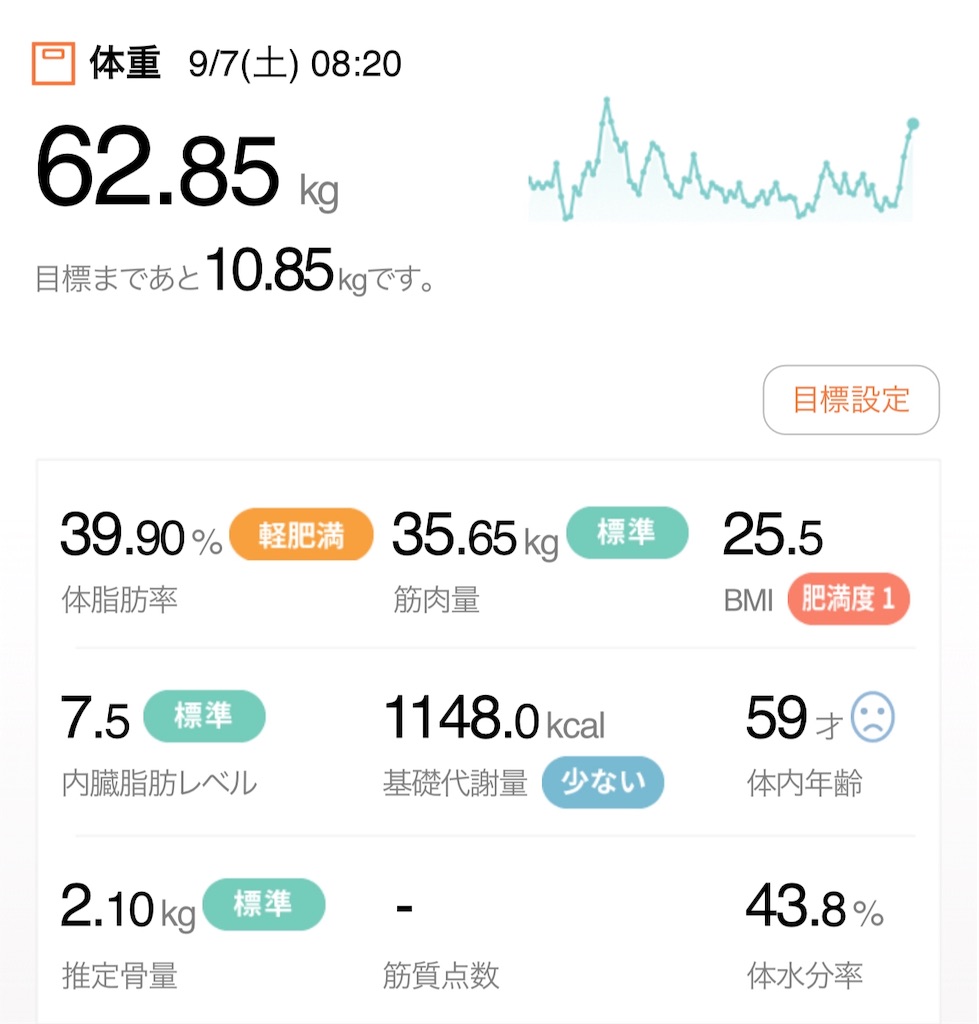Open the weight trend graph
The width and height of the screenshot is (979, 1024).
point(724,159)
